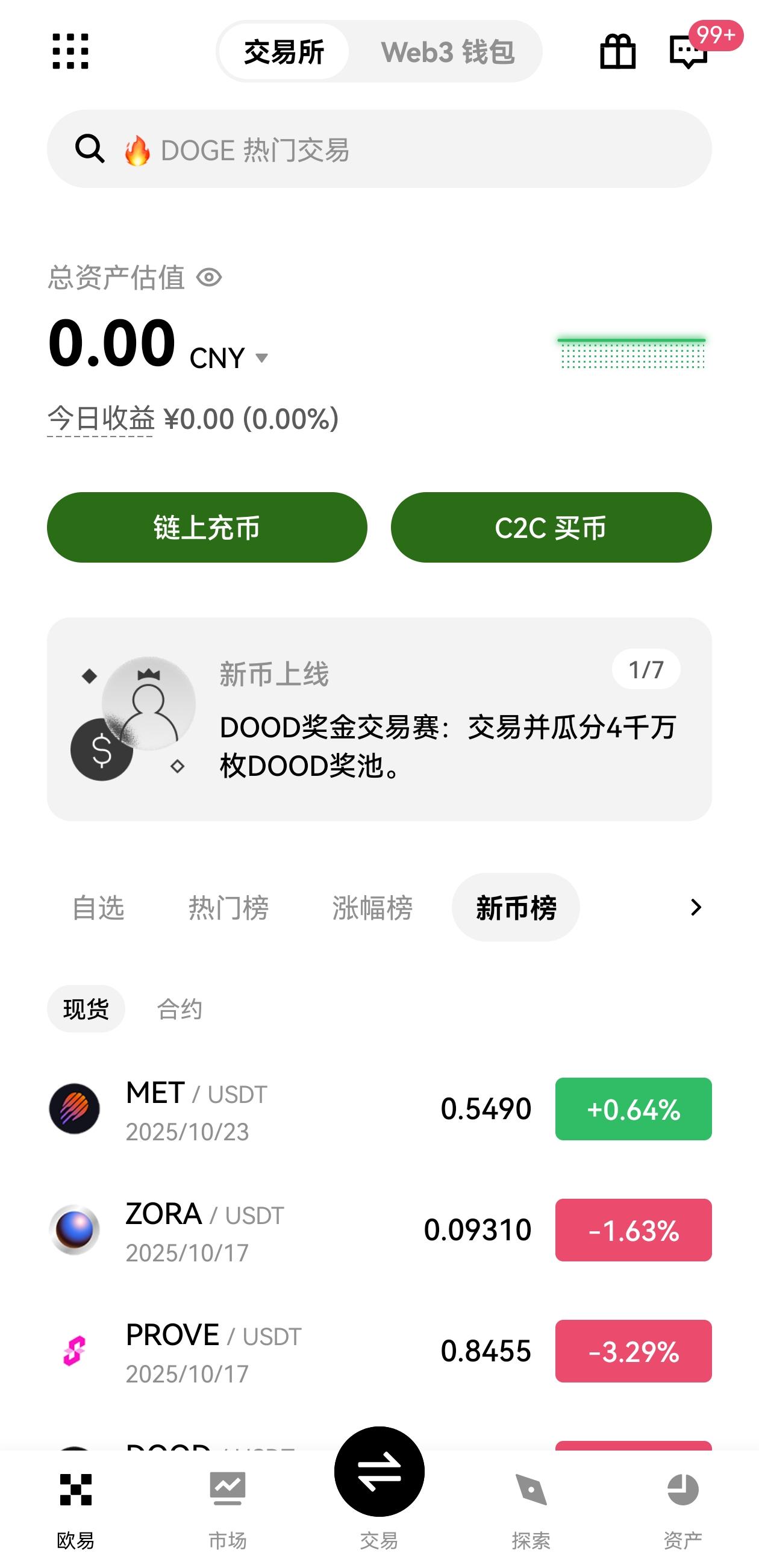Select the 欧易 home icon
759x1568 pixels.
pos(77,1510)
